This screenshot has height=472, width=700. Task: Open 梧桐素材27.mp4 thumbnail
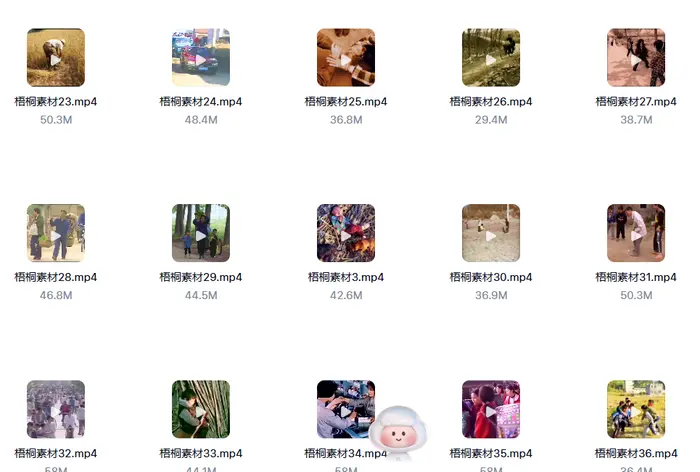636,58
